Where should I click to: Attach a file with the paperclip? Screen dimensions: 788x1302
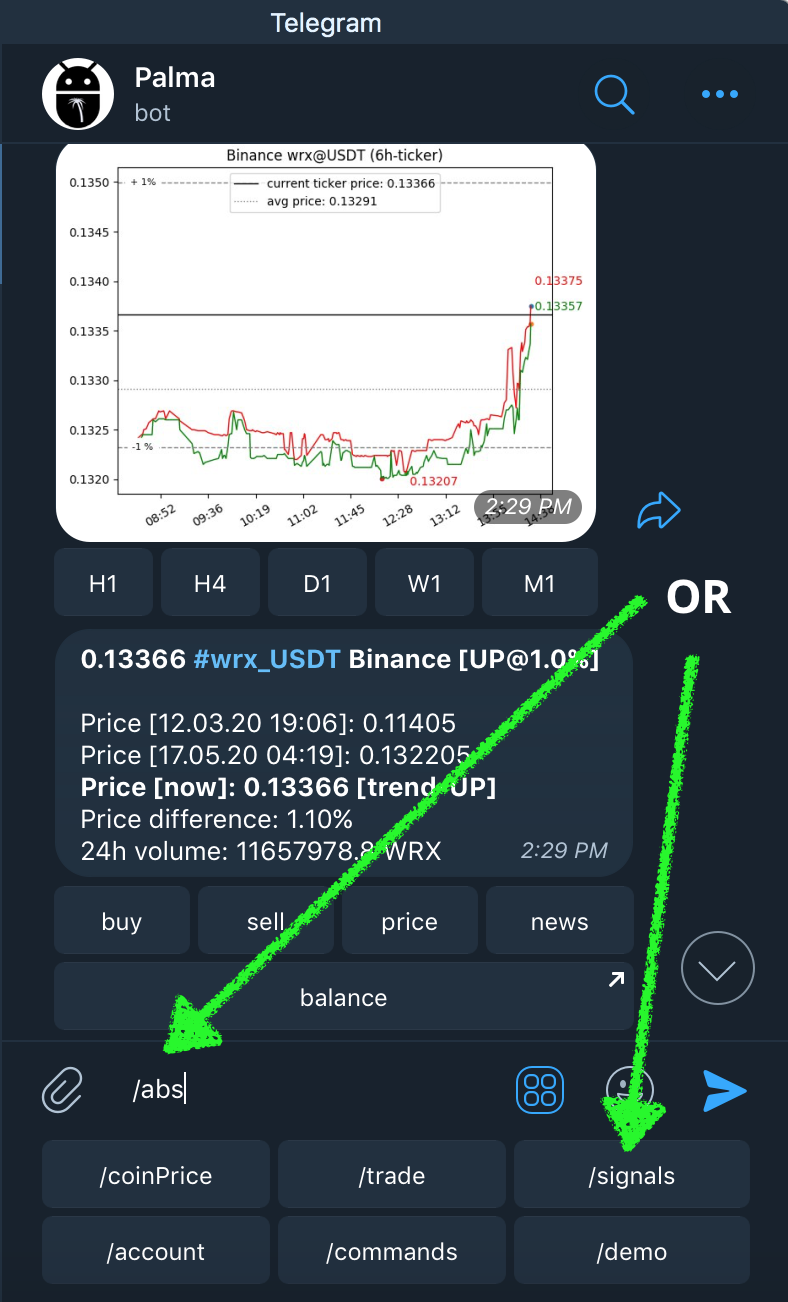(62, 1089)
